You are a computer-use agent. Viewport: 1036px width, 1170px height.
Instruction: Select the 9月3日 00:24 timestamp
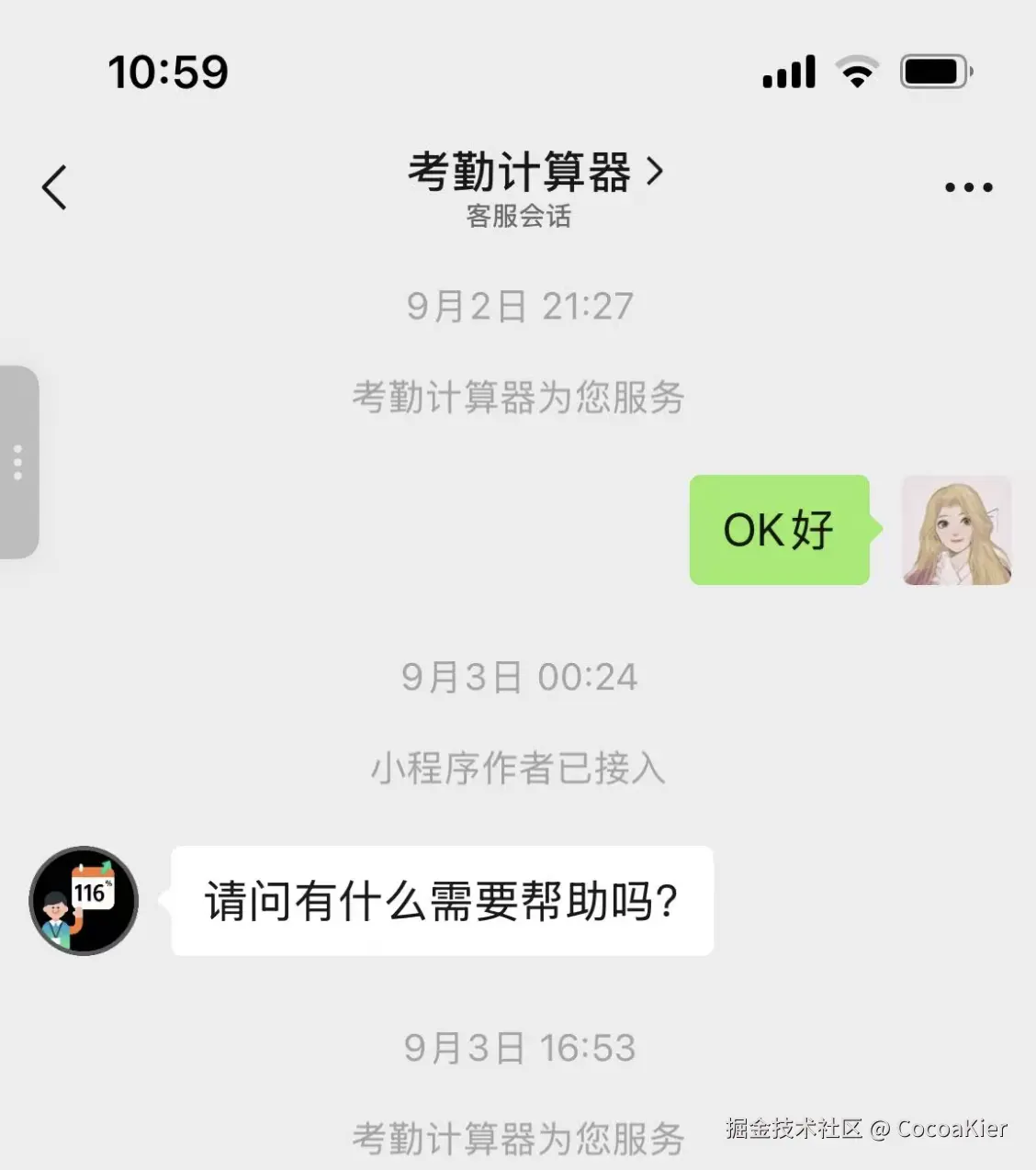tap(520, 677)
